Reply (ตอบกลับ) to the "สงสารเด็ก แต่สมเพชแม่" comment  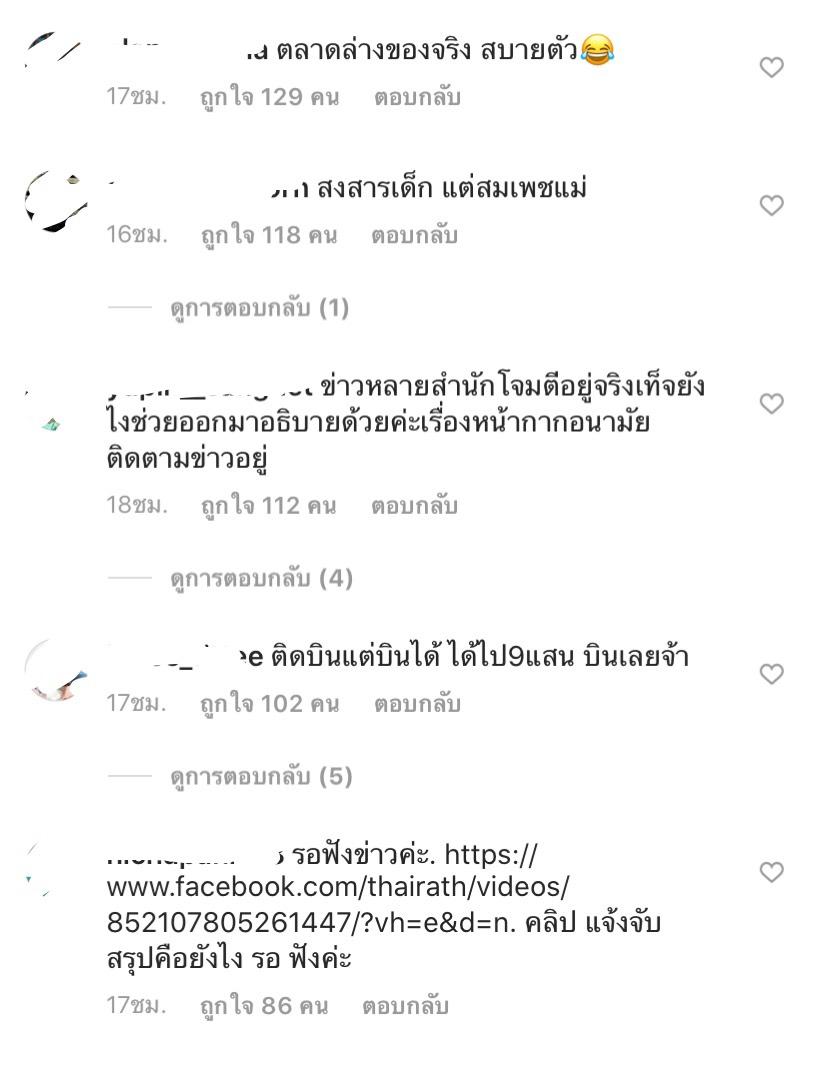[x=414, y=236]
